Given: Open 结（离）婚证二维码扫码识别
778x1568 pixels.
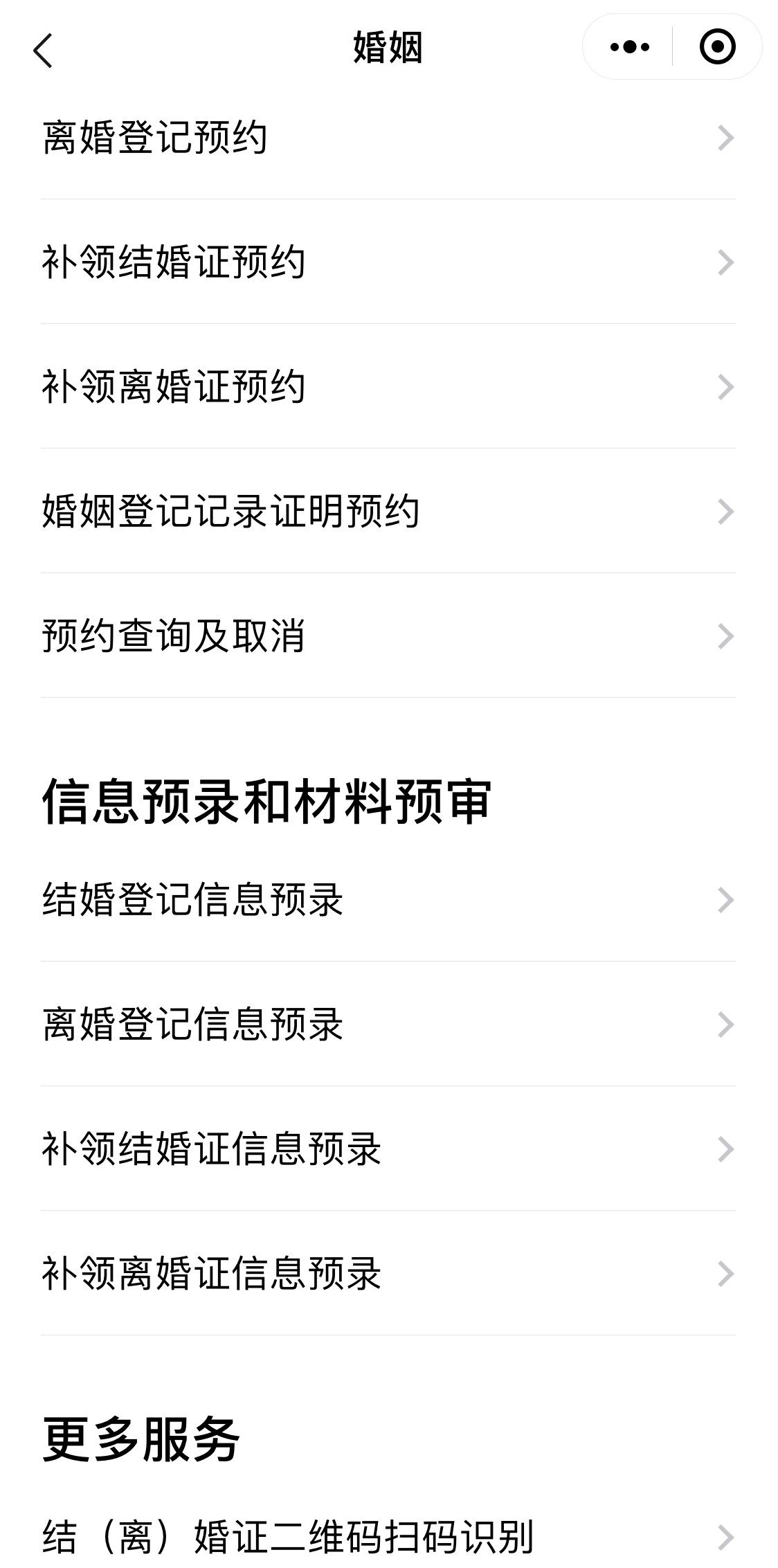Looking at the screenshot, I should 388,1537.
